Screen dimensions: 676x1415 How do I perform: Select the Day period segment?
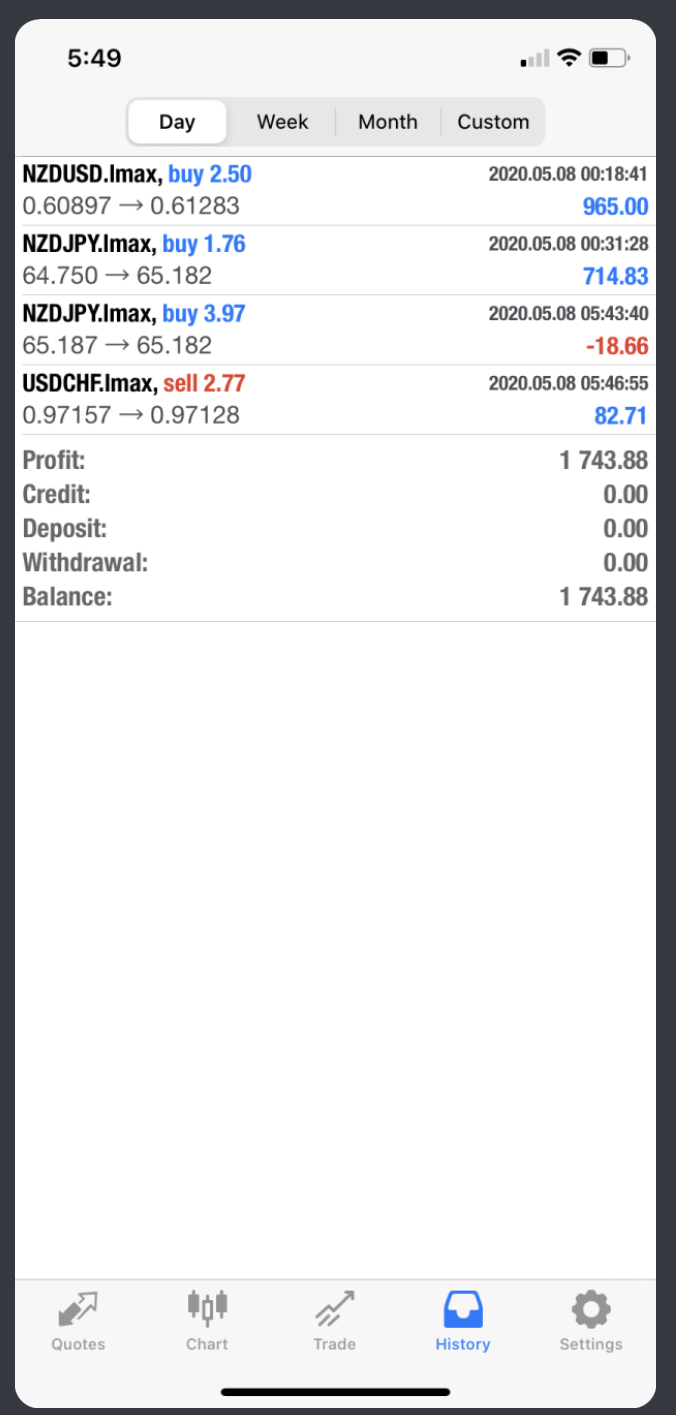tap(177, 122)
